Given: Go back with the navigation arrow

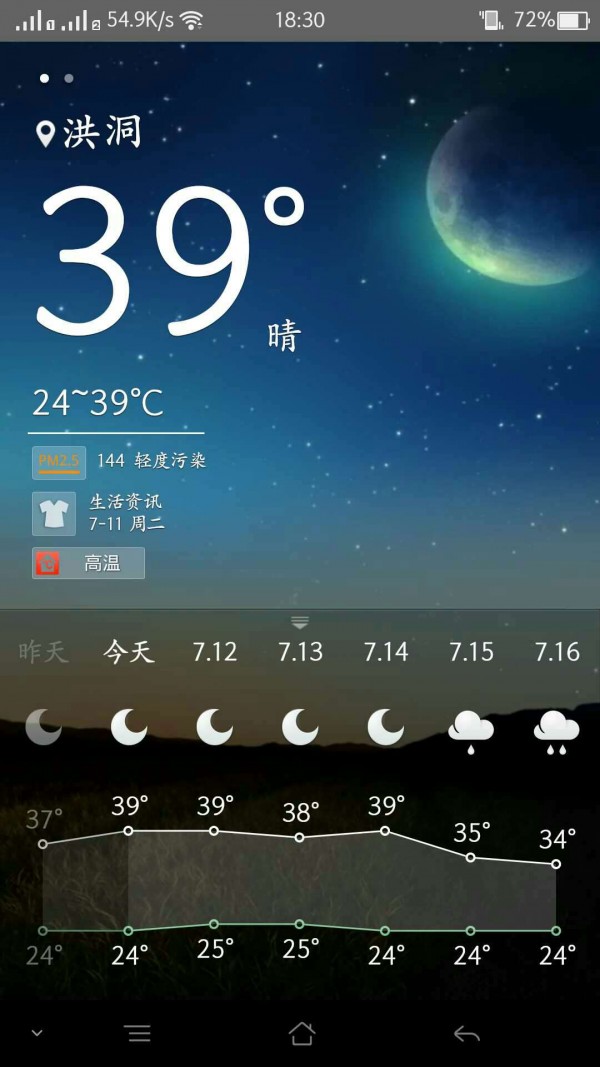Looking at the screenshot, I should pos(466,1034).
